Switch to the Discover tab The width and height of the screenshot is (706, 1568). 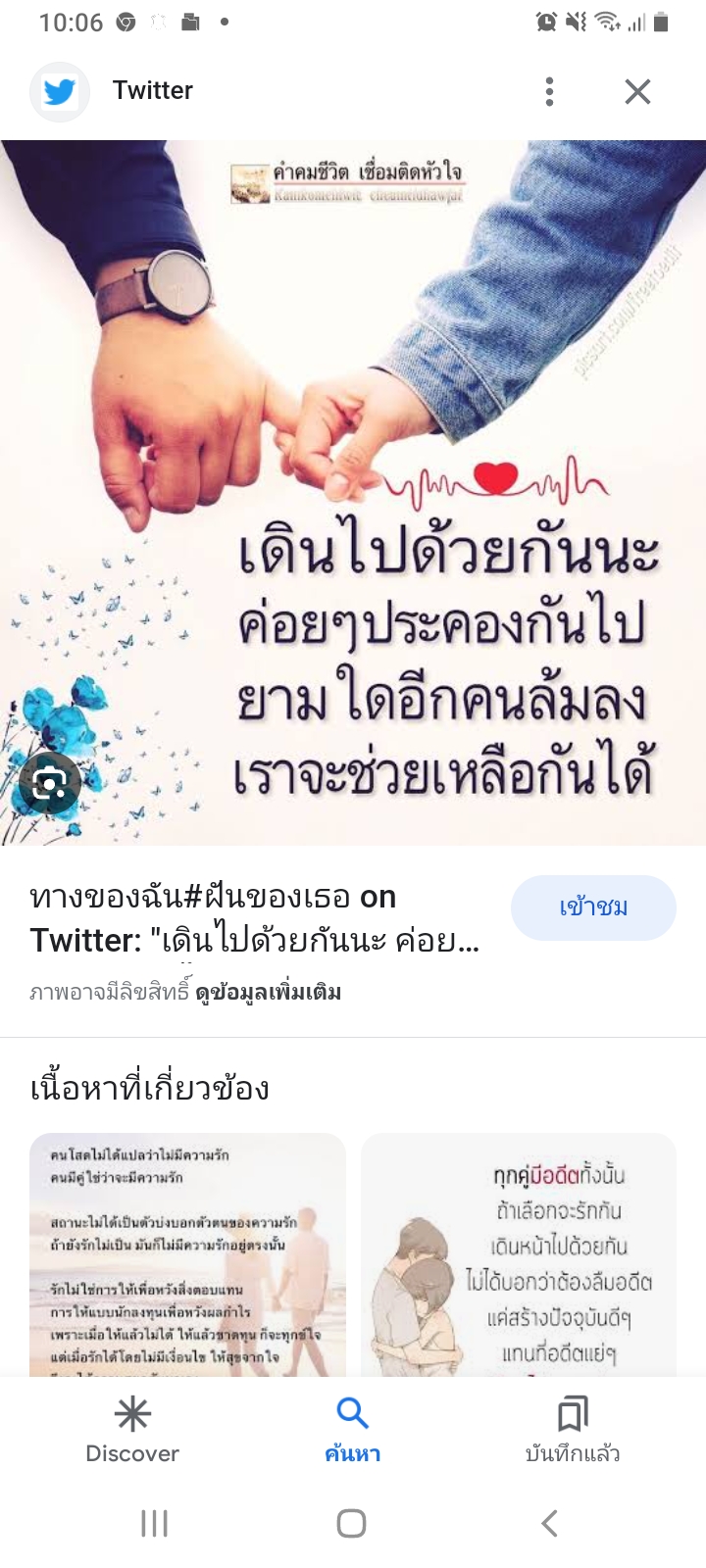point(132,1429)
